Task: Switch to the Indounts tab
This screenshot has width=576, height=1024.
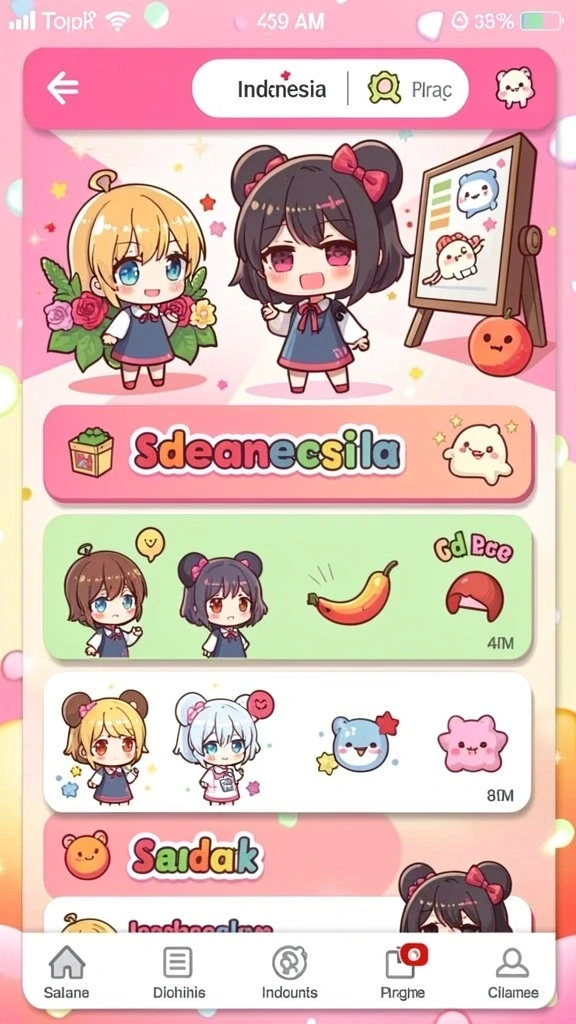Action: point(289,972)
